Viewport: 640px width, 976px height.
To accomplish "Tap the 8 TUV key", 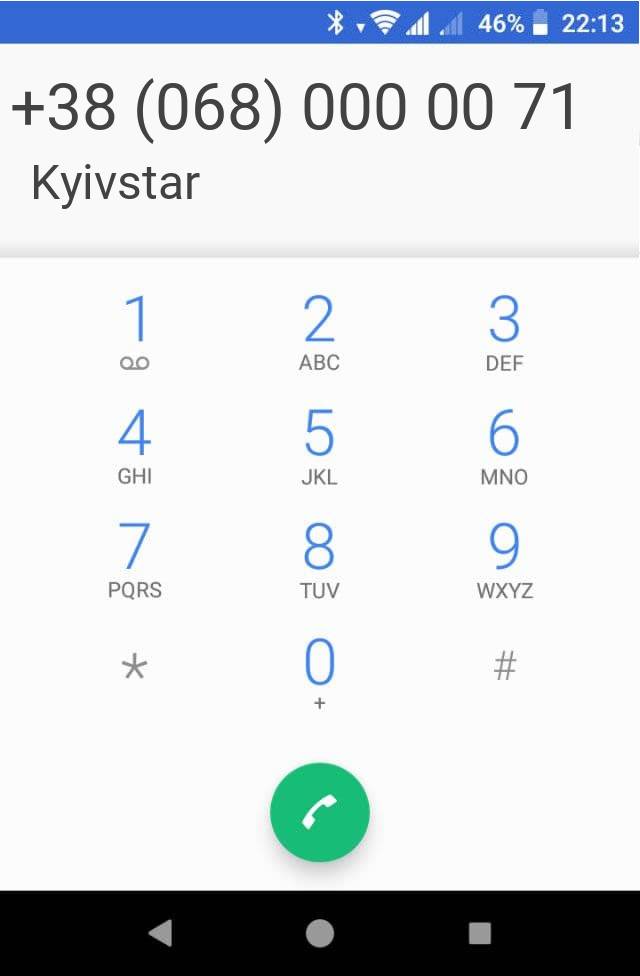I will tap(319, 560).
